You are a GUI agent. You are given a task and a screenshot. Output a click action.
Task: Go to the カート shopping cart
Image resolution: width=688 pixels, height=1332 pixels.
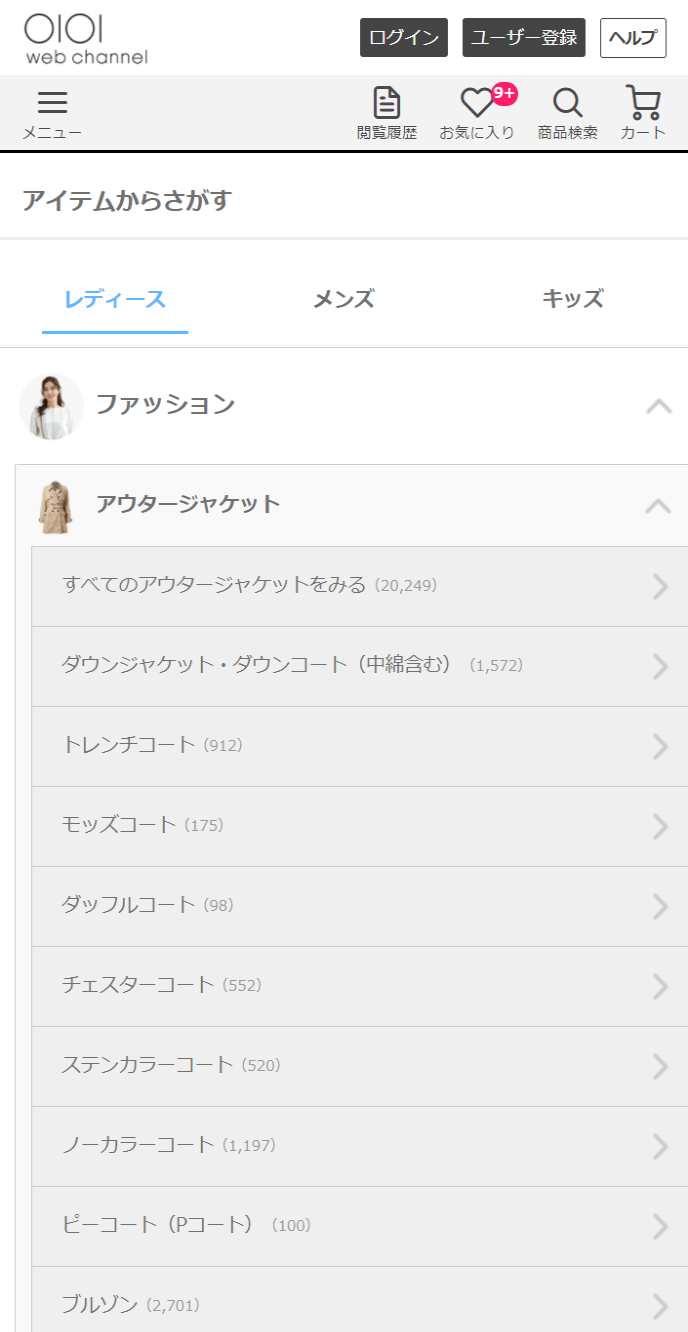[x=643, y=113]
